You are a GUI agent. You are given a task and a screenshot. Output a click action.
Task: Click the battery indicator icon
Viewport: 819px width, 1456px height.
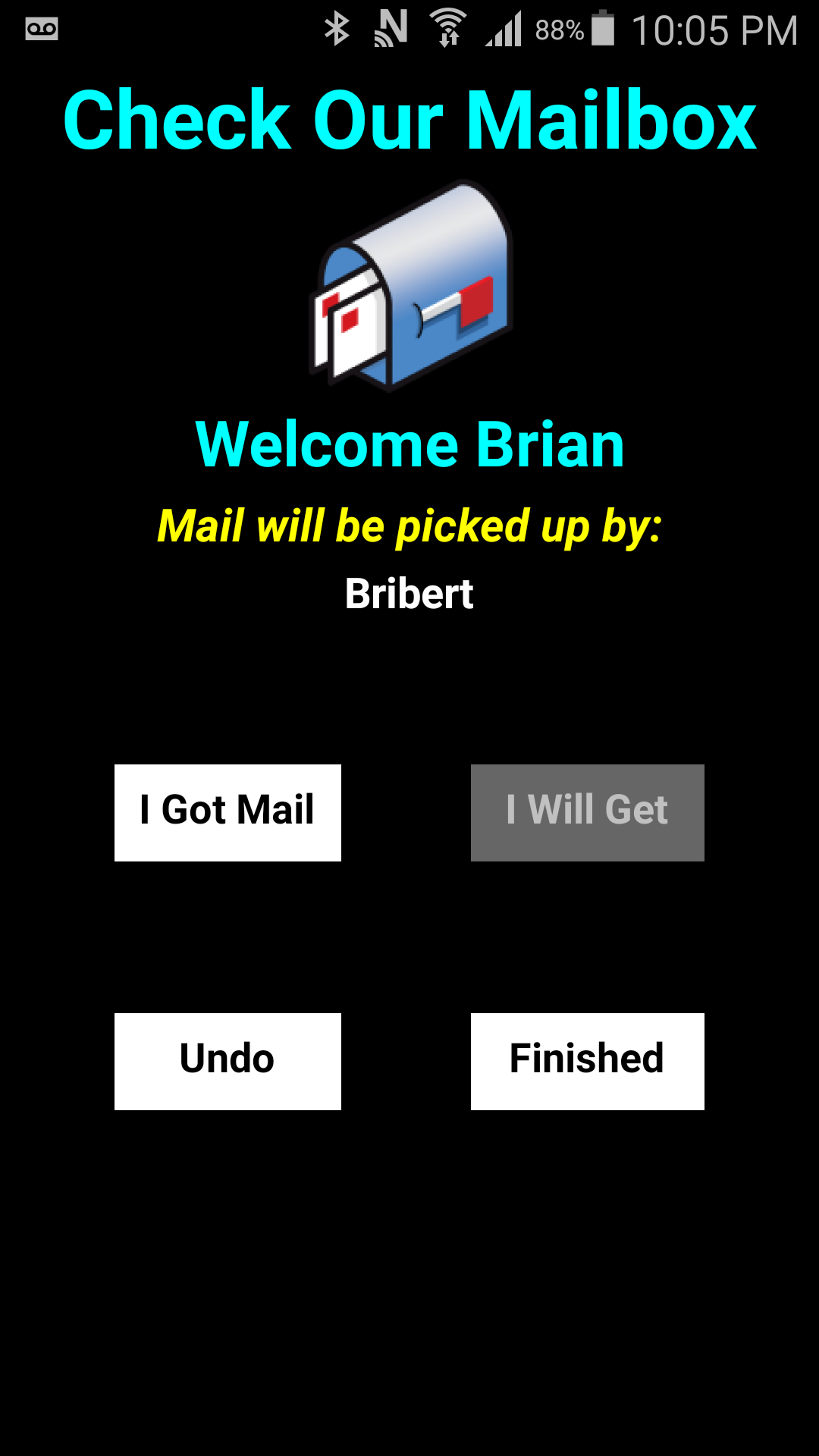601,28
